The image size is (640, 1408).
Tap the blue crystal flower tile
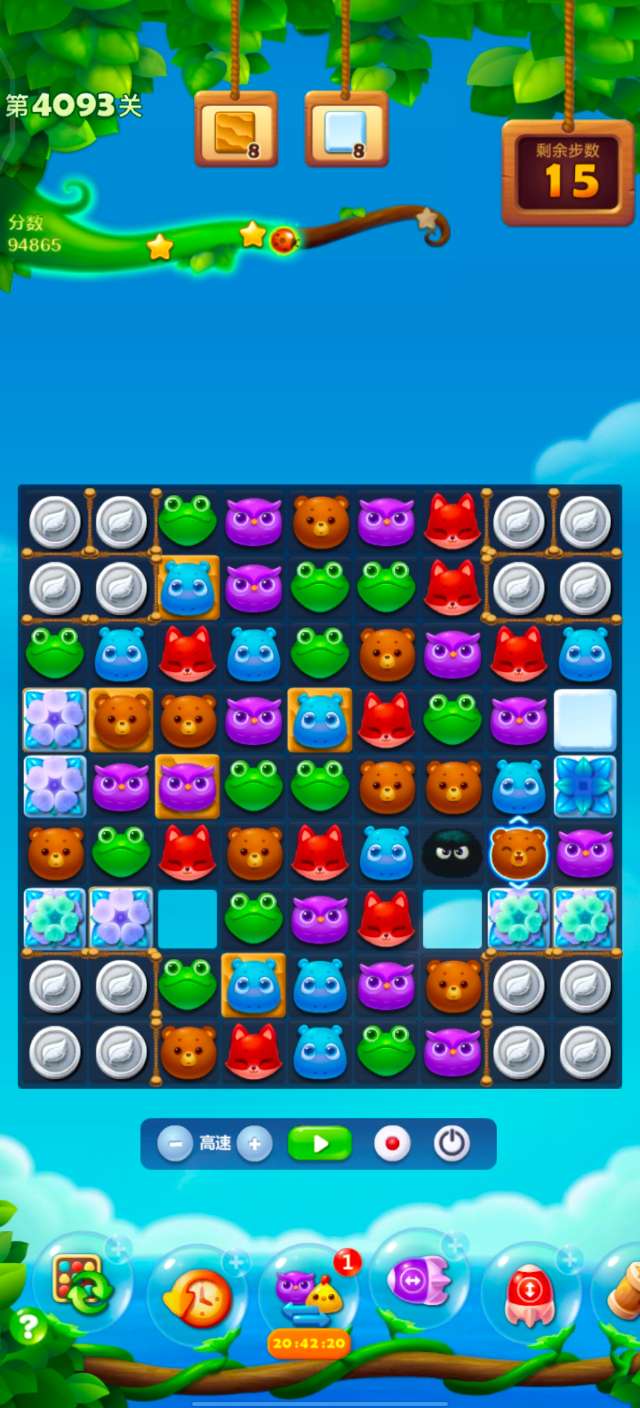585,786
